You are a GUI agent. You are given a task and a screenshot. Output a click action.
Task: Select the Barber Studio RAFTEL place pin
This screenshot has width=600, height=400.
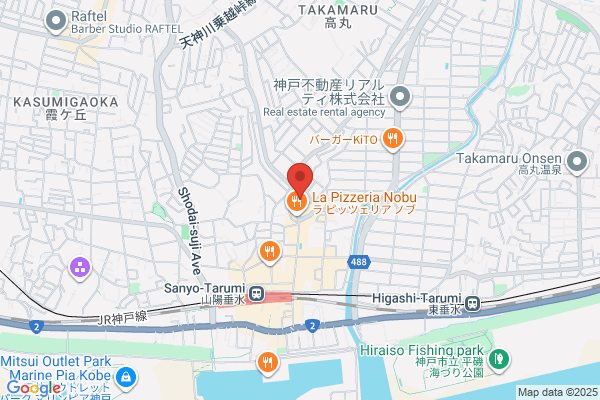tap(56, 21)
